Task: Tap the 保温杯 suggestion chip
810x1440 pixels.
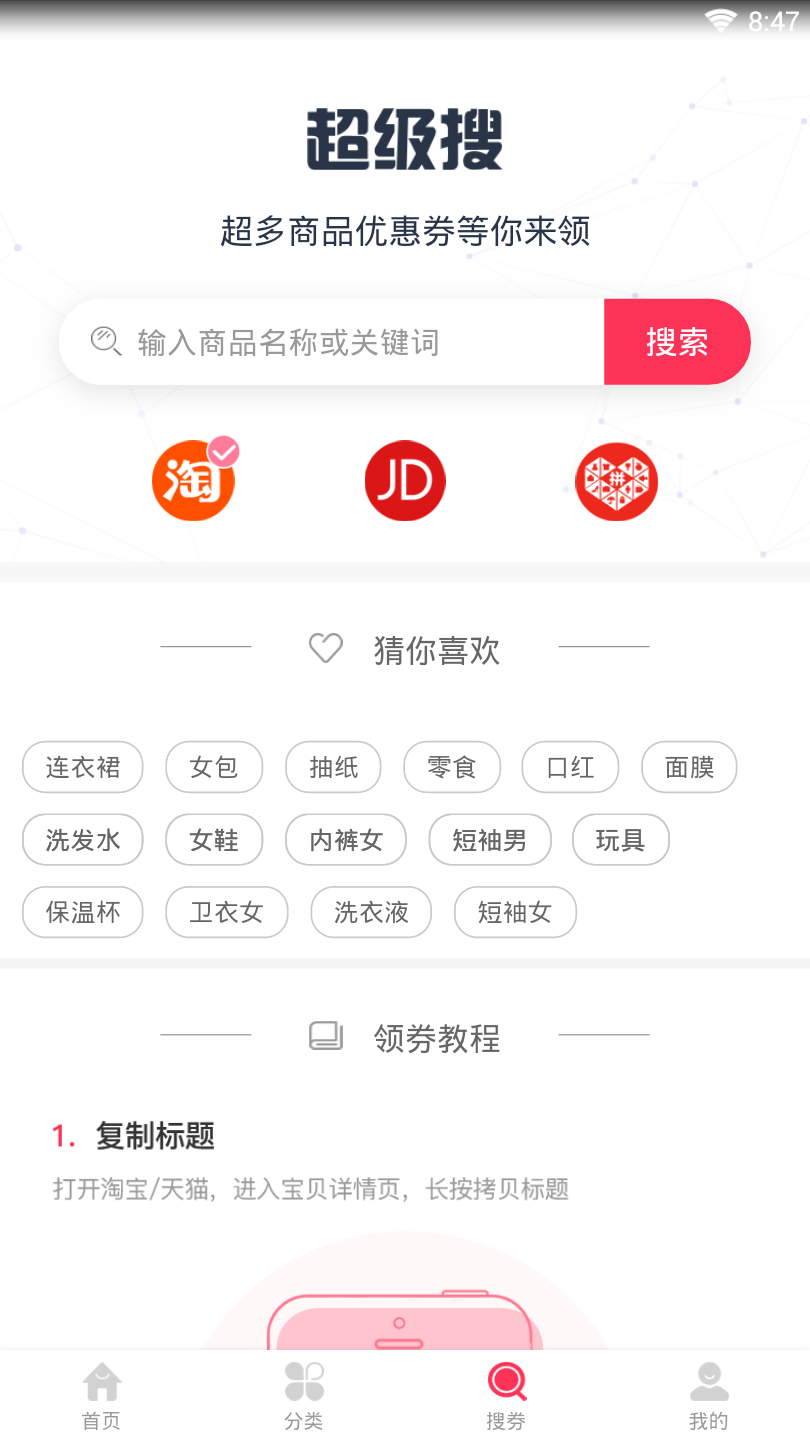Action: [83, 912]
